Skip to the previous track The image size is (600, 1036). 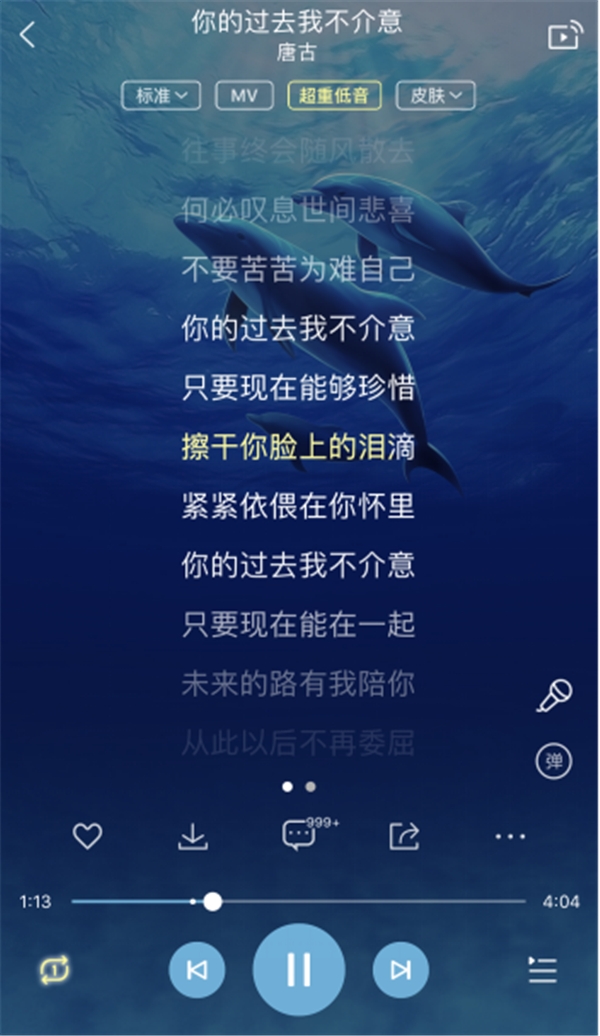pyautogui.click(x=197, y=970)
